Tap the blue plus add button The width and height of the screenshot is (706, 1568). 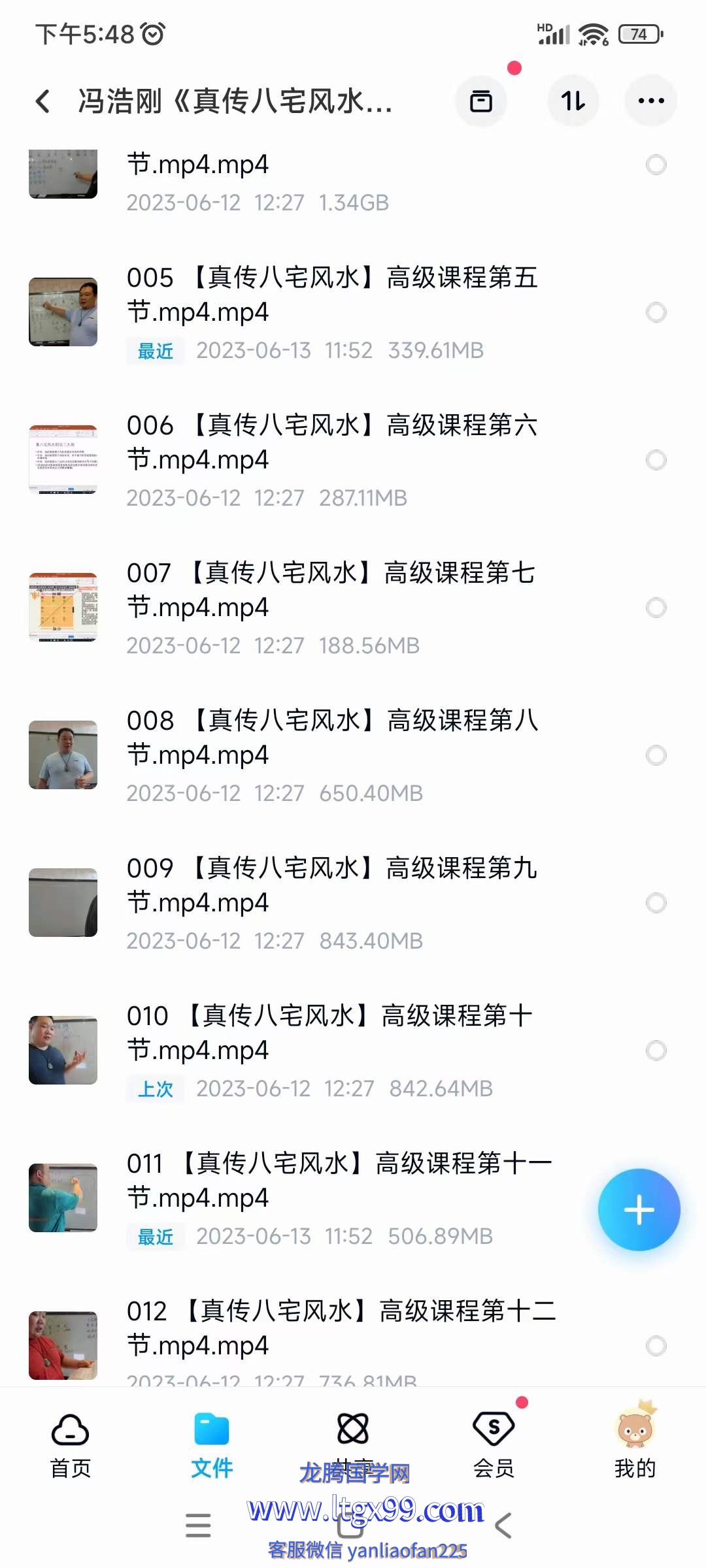click(x=639, y=1210)
